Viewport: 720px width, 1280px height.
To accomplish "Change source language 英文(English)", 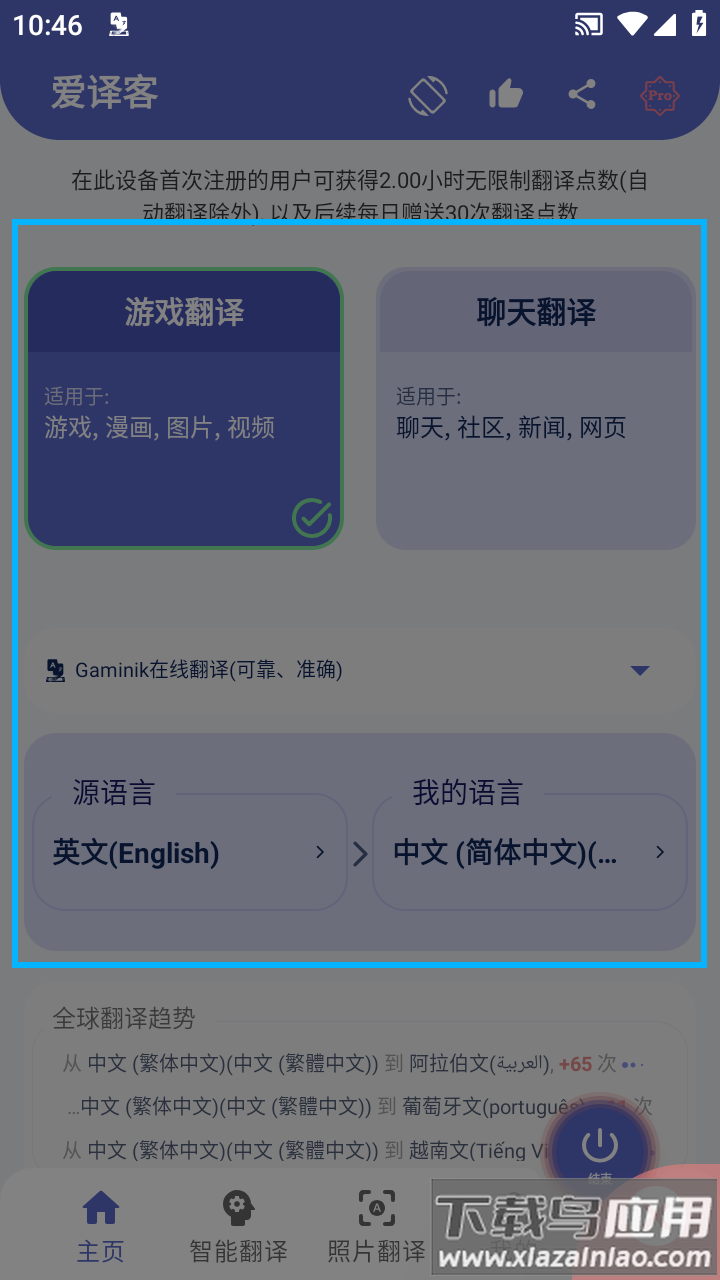I will click(x=190, y=853).
